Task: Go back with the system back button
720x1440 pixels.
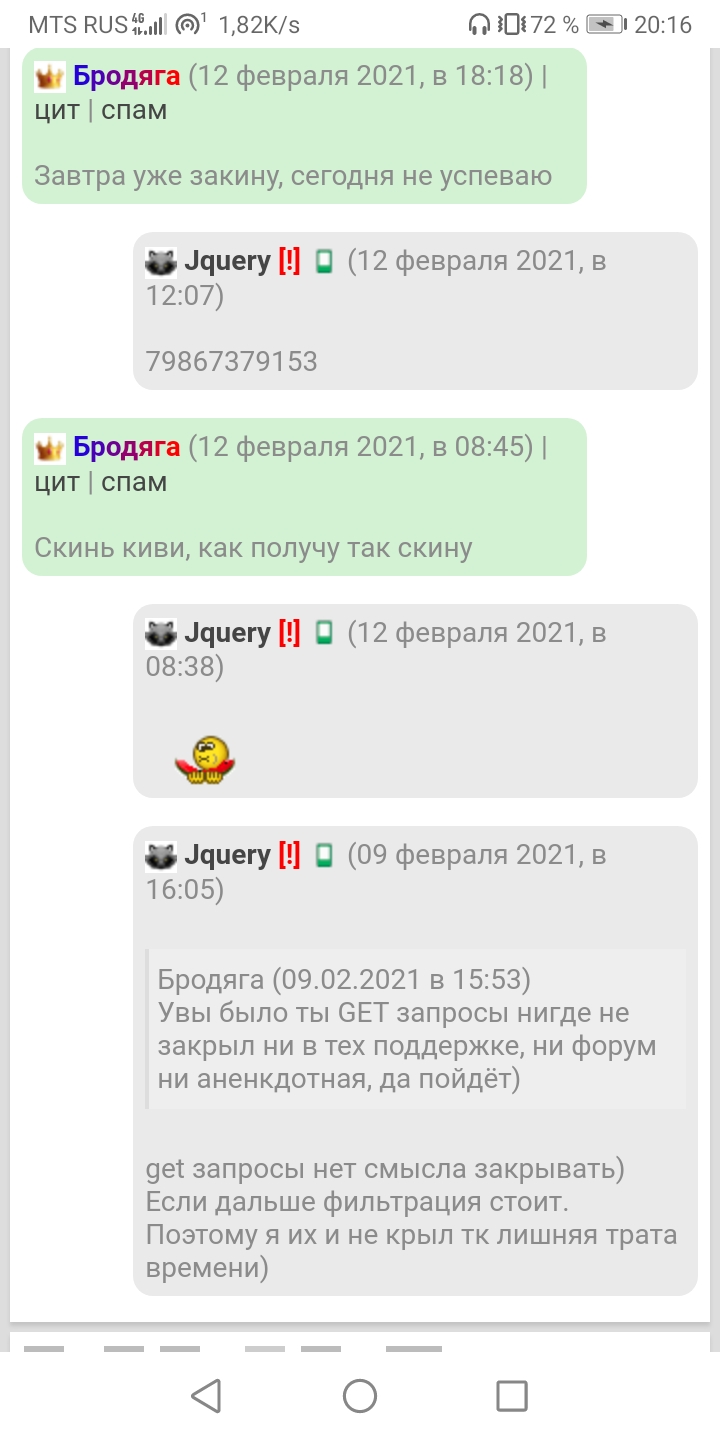Action: (206, 1396)
